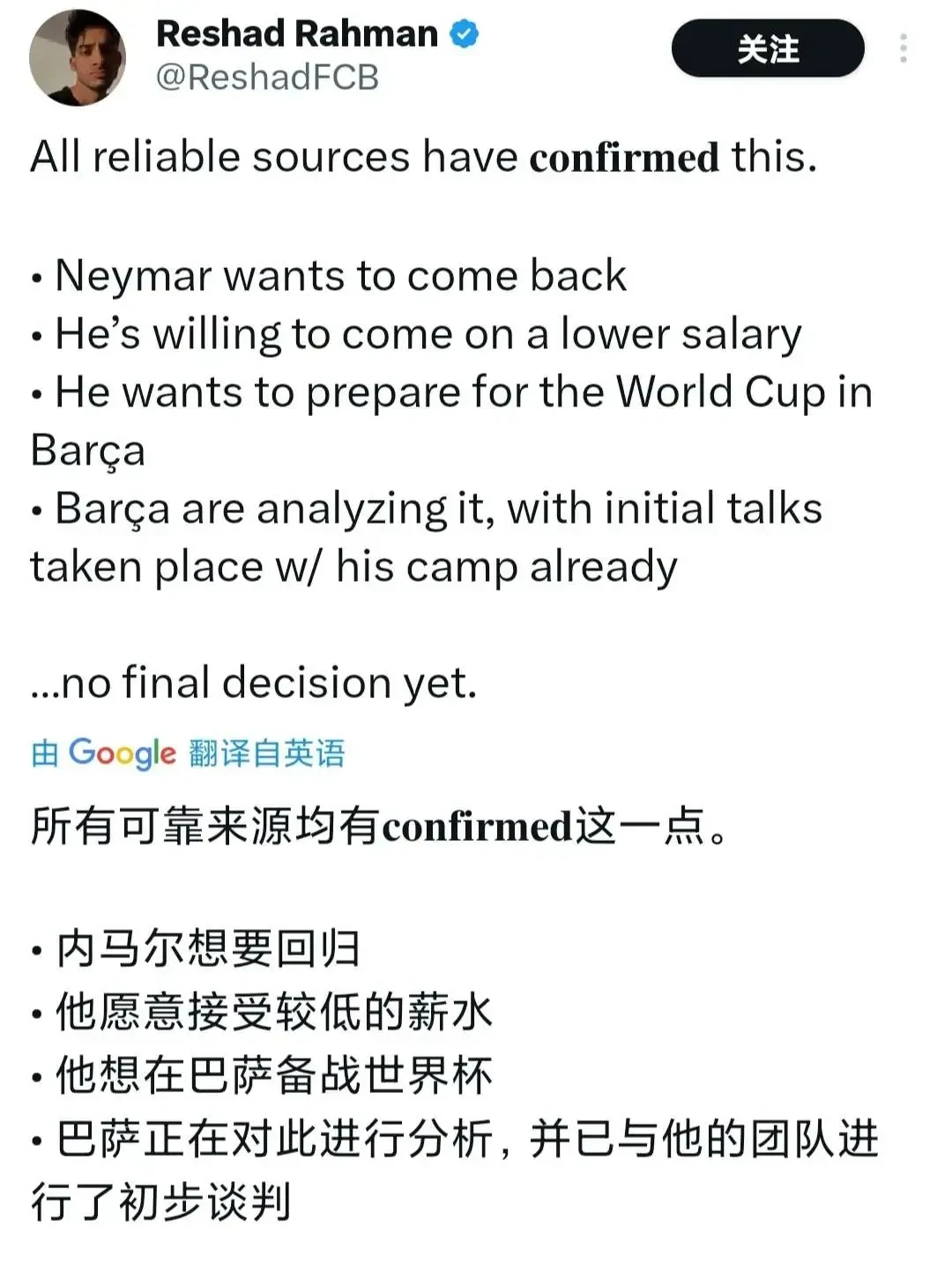Click the World Cup preparation line
This screenshot has height=1286, width=952.
pos(450,392)
